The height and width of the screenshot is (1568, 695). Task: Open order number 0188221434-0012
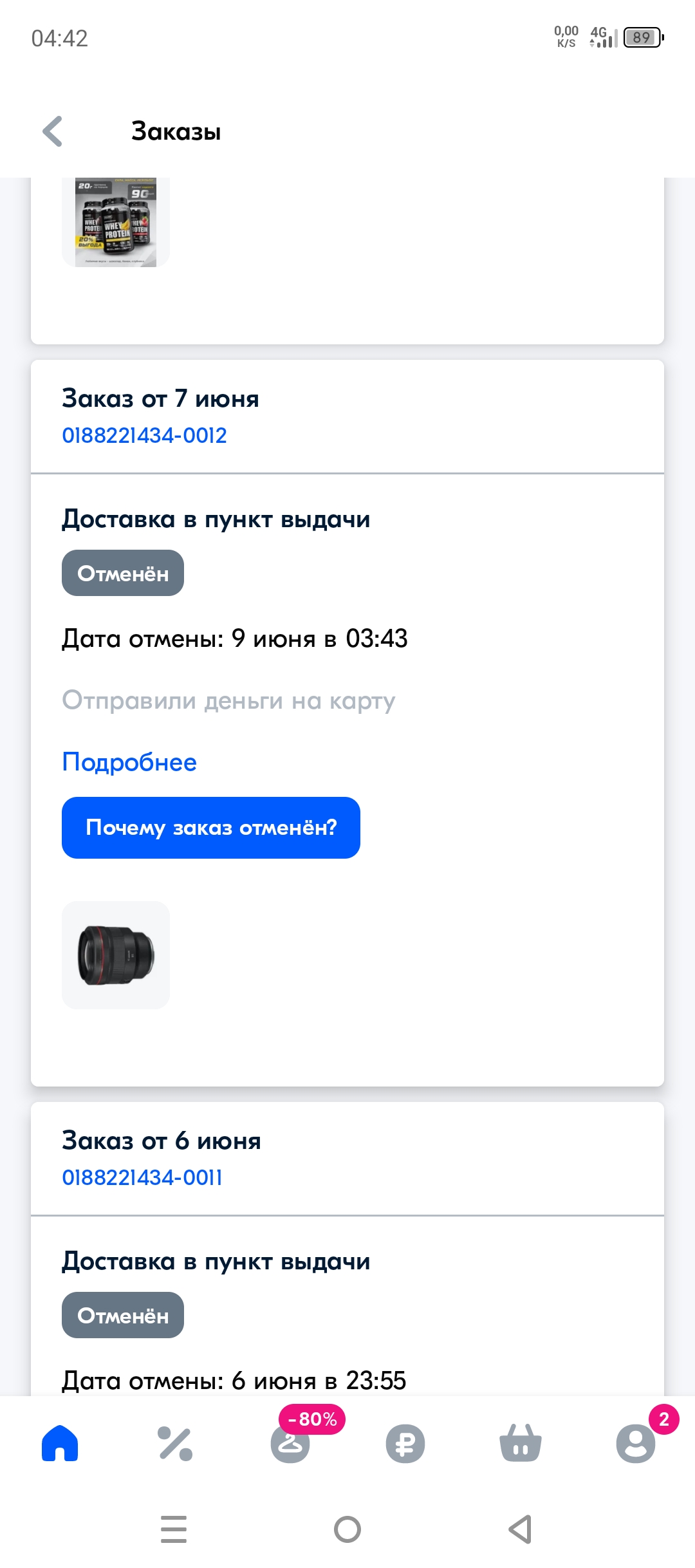click(x=144, y=436)
